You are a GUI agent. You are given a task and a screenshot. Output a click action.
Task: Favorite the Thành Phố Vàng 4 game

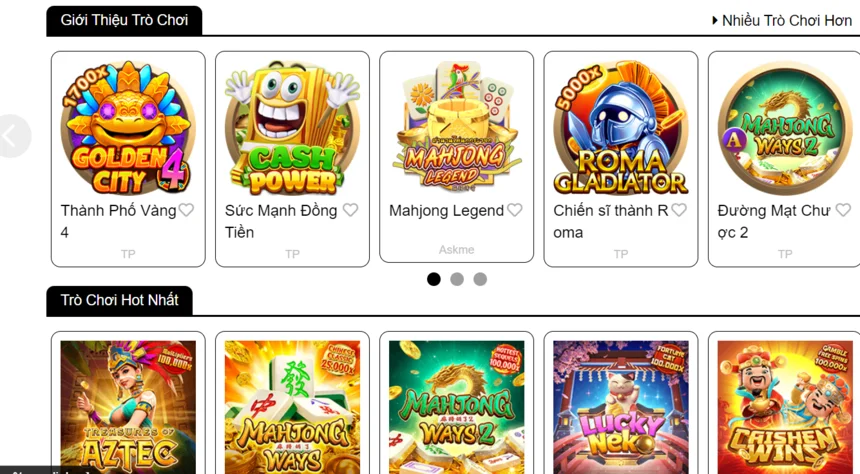click(x=186, y=210)
